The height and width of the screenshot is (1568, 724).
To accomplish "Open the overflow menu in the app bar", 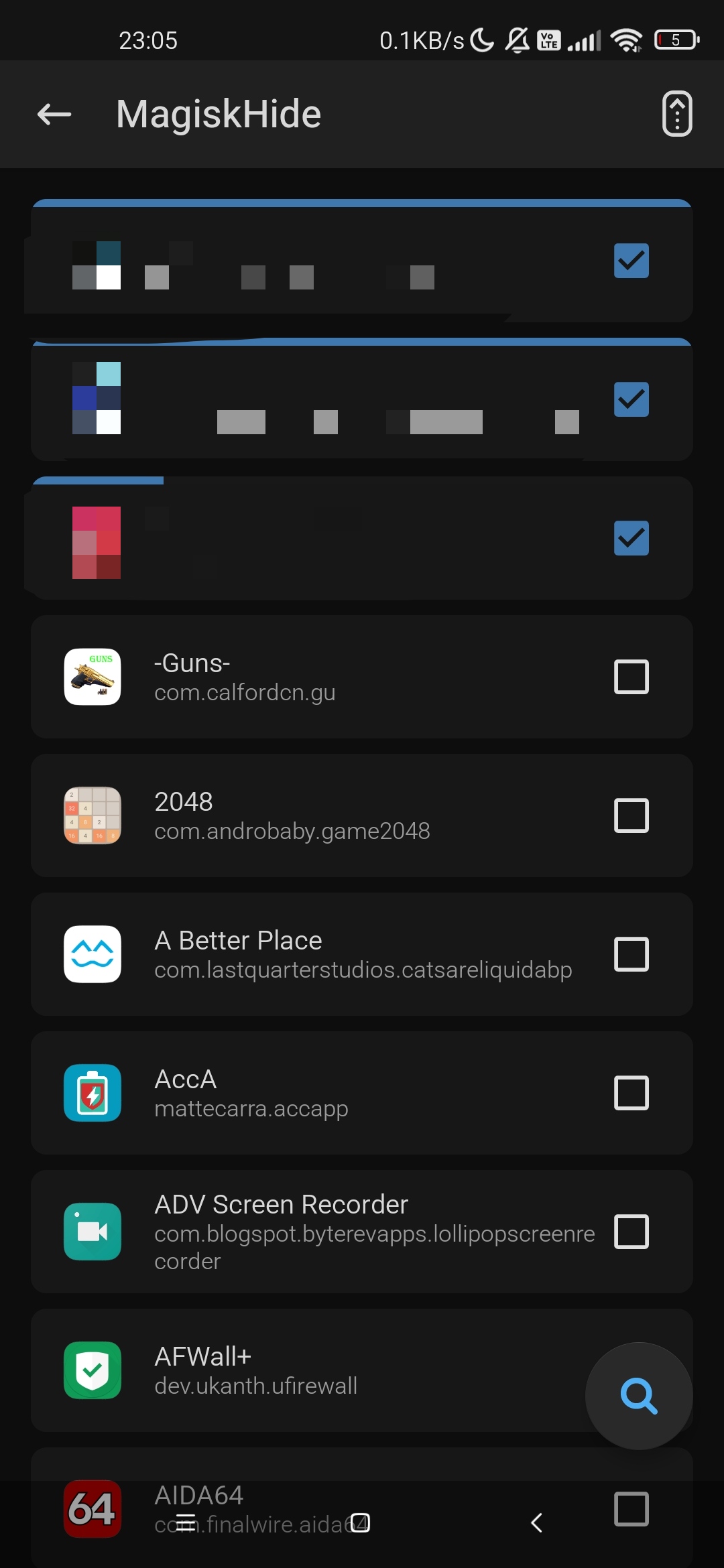I will (x=677, y=114).
